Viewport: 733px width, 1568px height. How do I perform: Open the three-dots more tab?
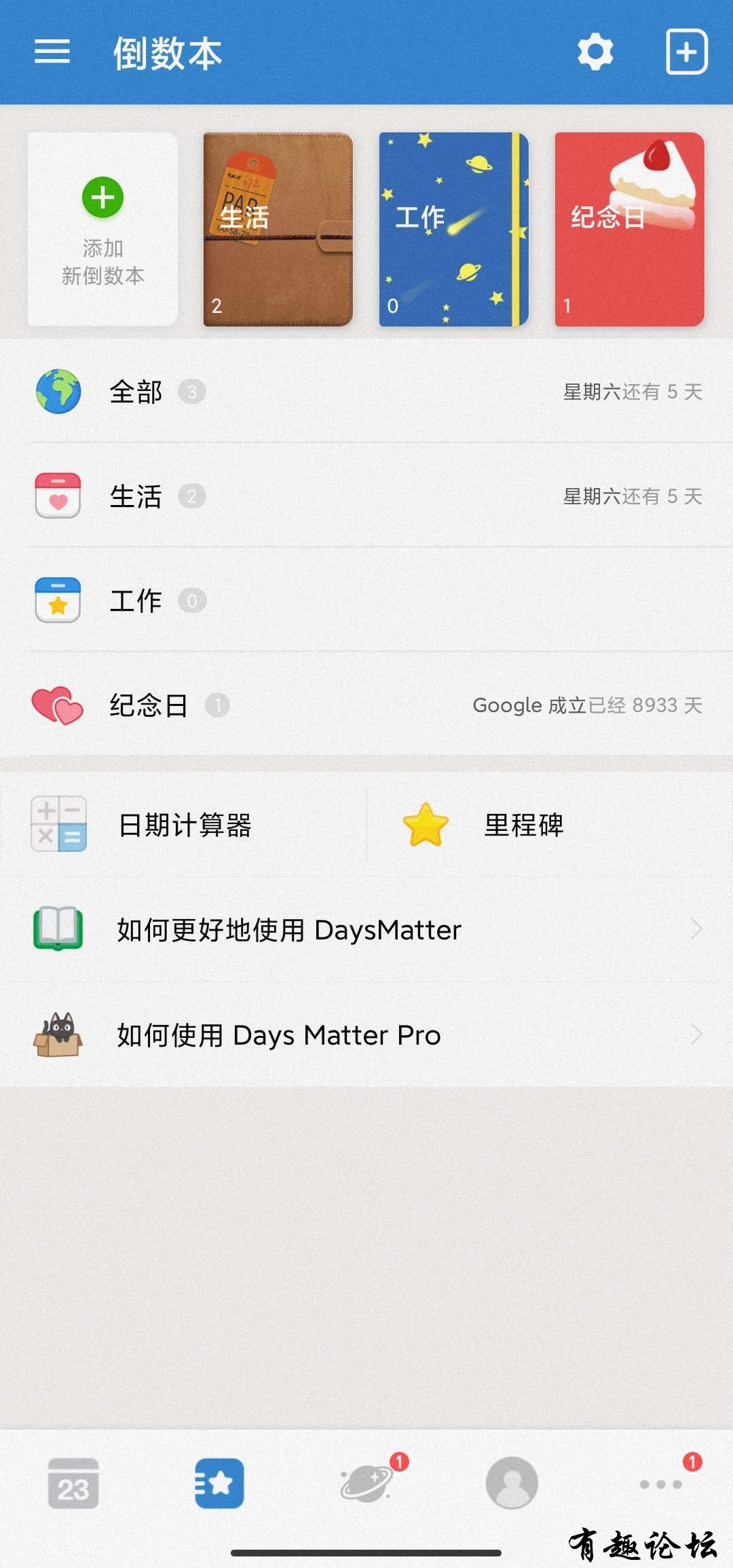tap(660, 1485)
